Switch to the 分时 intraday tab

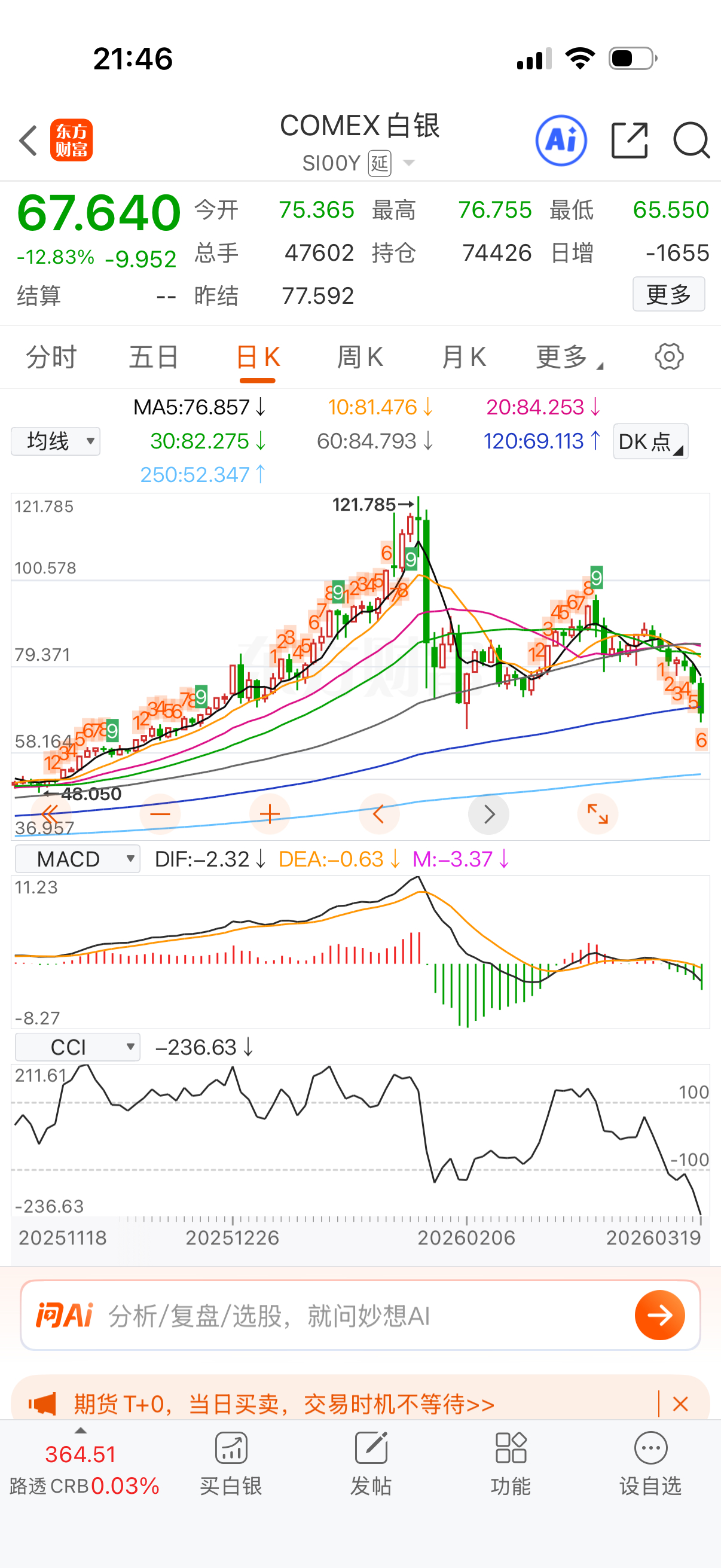pyautogui.click(x=50, y=356)
